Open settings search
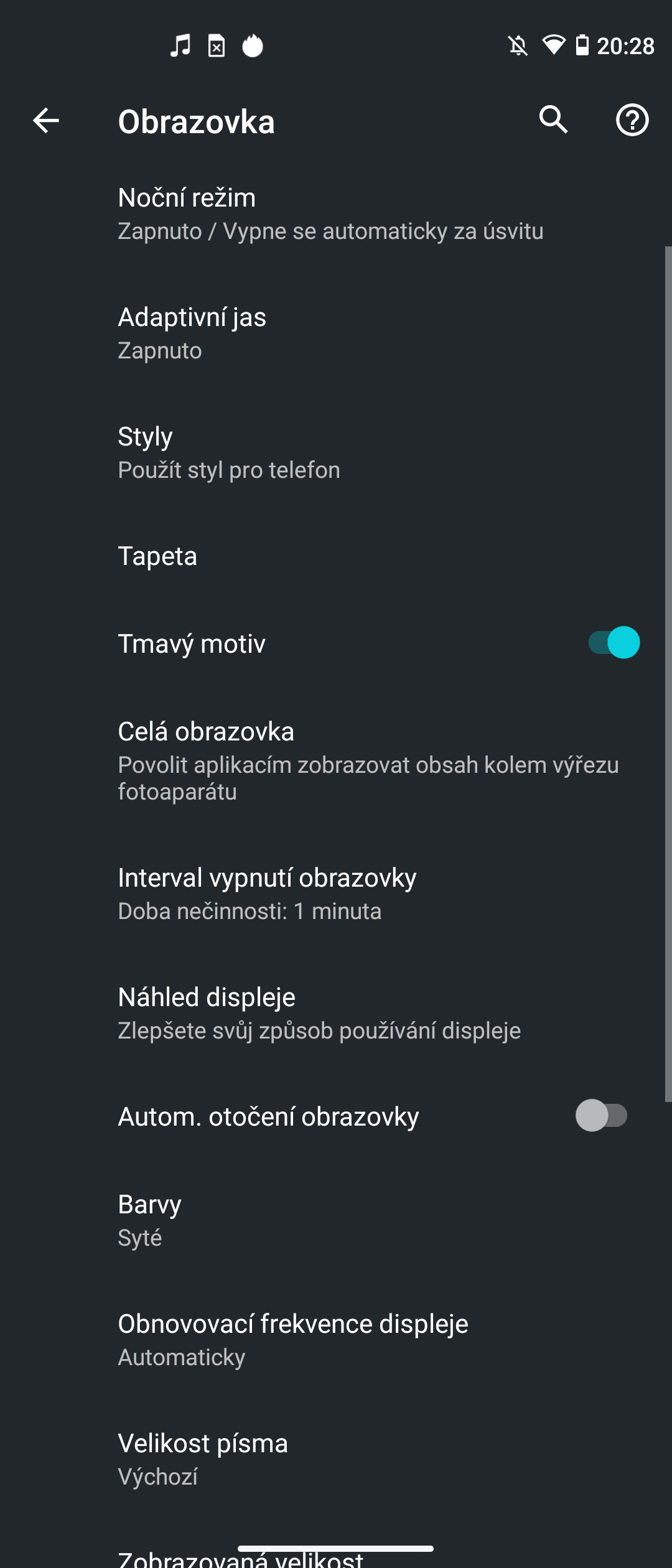The image size is (672, 1568). point(553,119)
